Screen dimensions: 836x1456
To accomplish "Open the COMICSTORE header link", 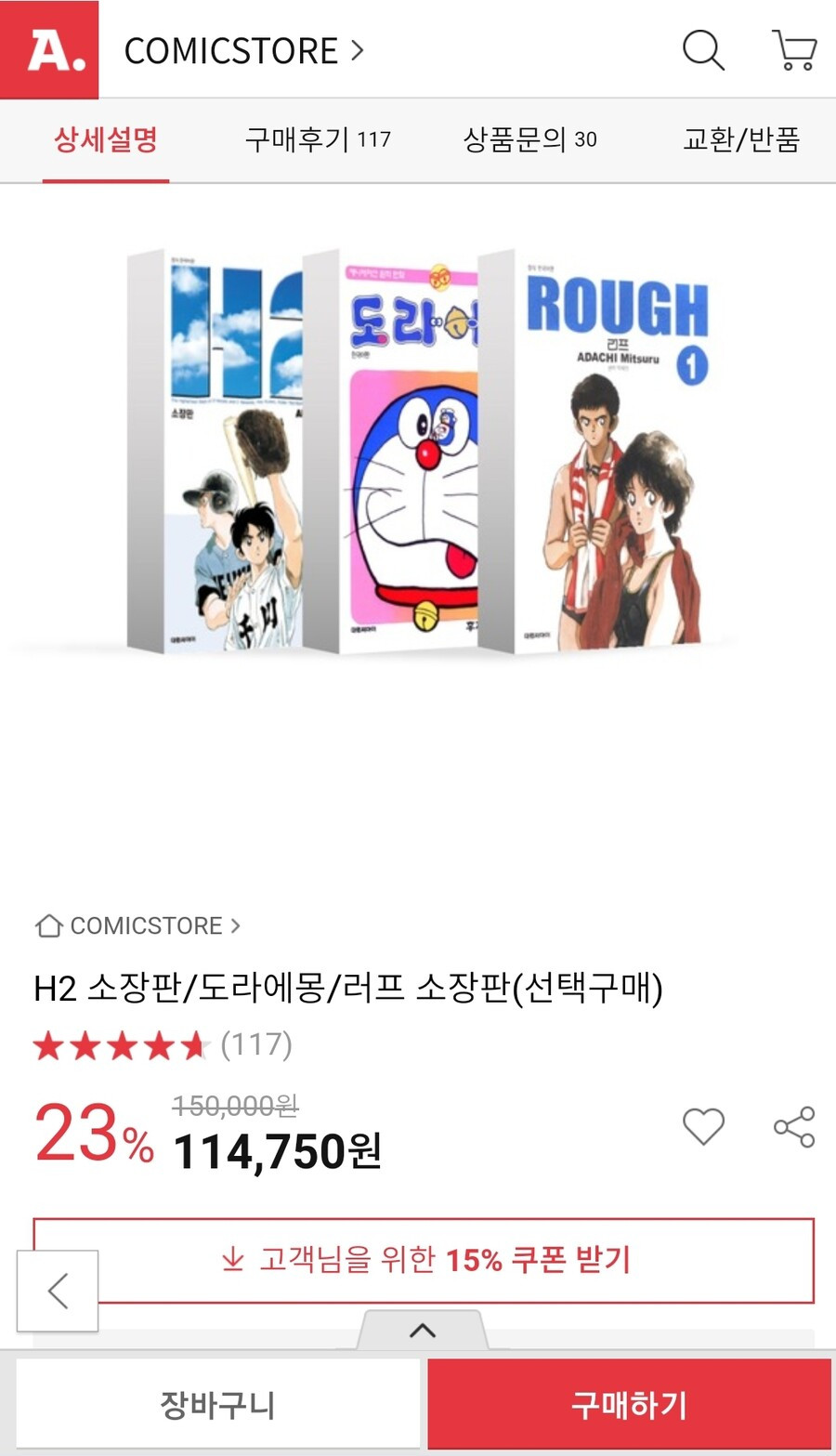I will click(x=243, y=50).
